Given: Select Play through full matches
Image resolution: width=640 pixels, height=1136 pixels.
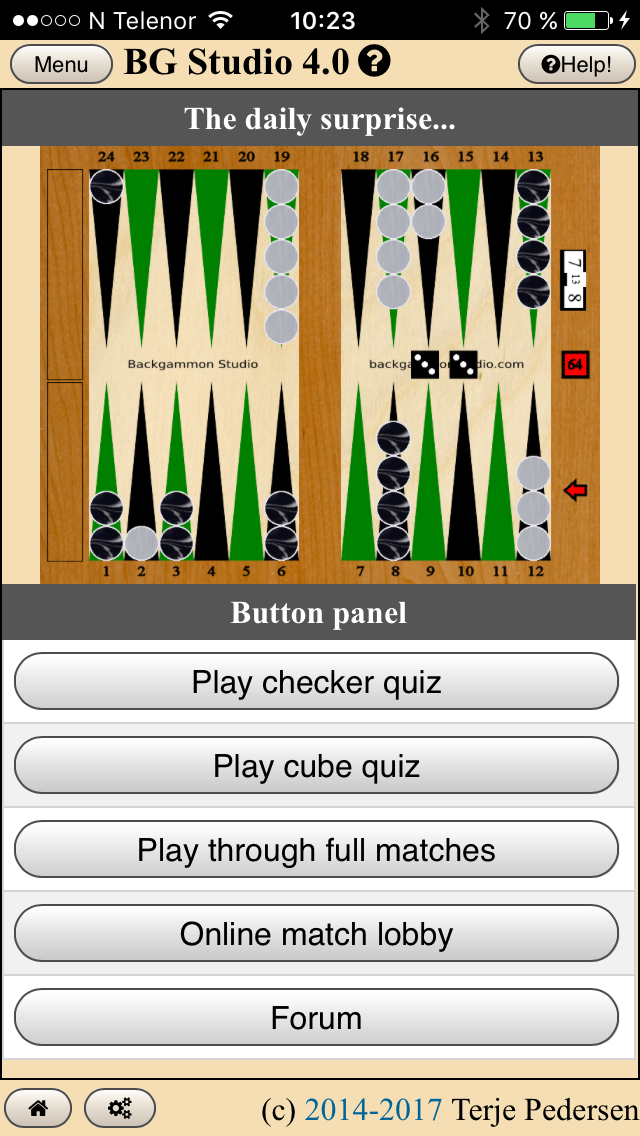Looking at the screenshot, I should [316, 851].
